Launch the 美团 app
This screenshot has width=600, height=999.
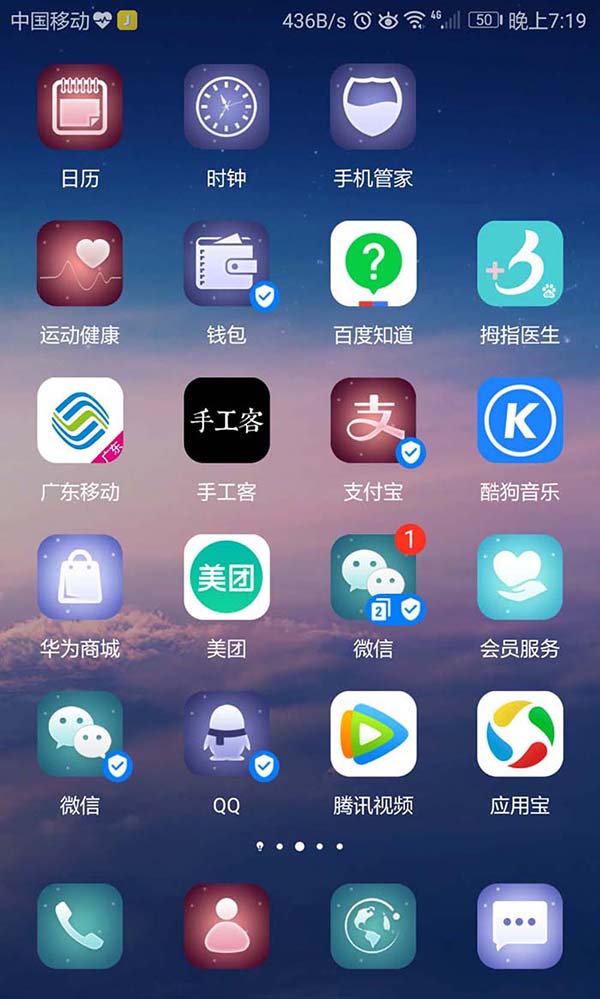tap(226, 577)
